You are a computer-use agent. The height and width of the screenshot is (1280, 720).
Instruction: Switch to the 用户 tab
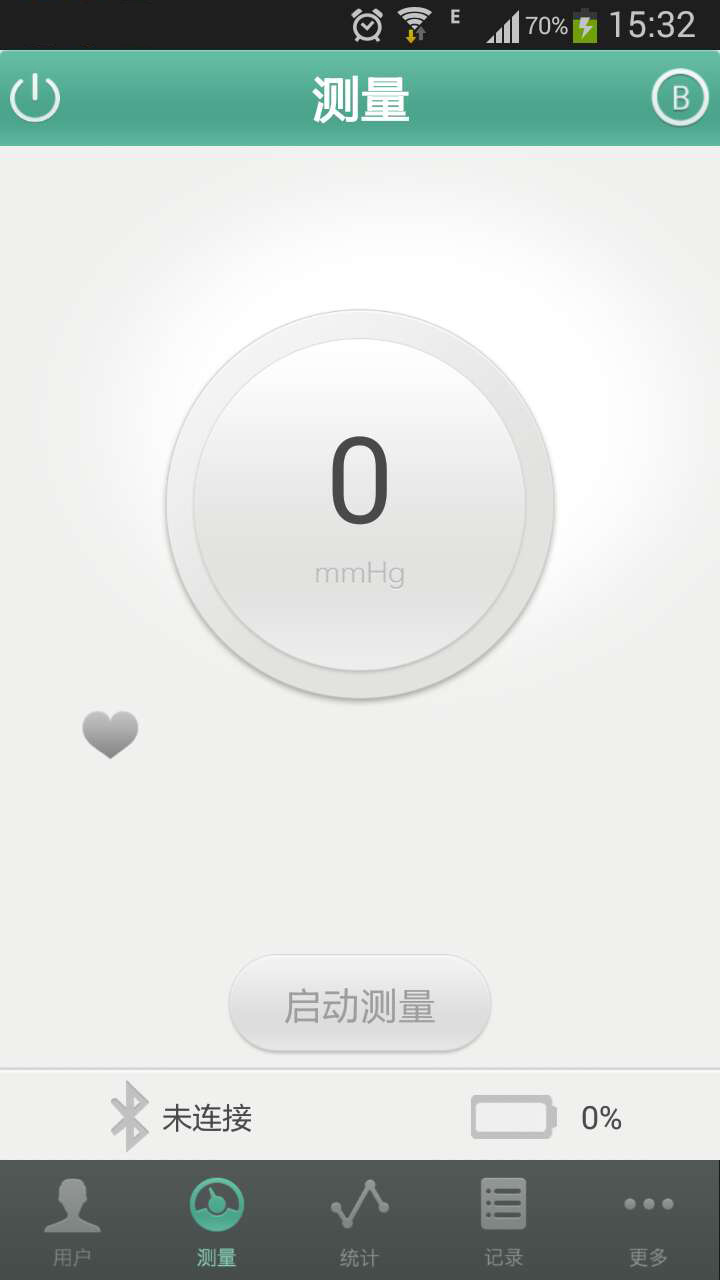tap(72, 1220)
